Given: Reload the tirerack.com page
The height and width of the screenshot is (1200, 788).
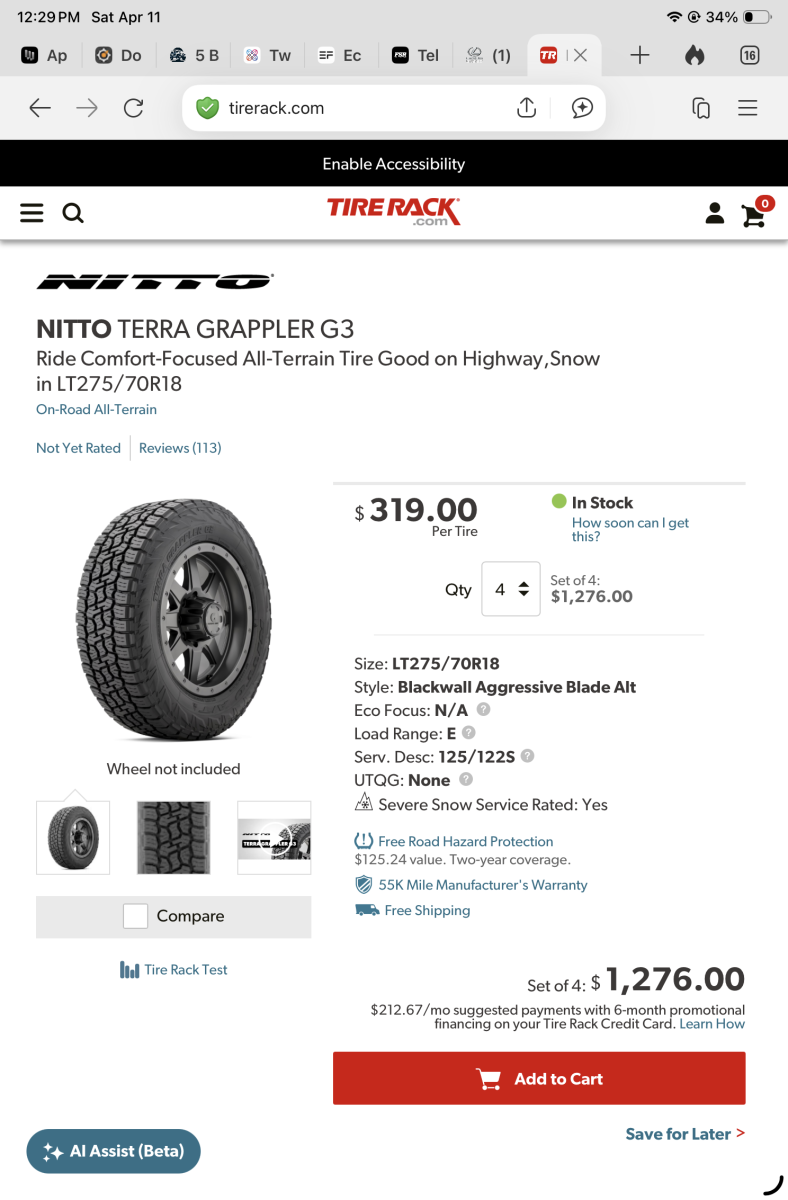Looking at the screenshot, I should tap(133, 108).
